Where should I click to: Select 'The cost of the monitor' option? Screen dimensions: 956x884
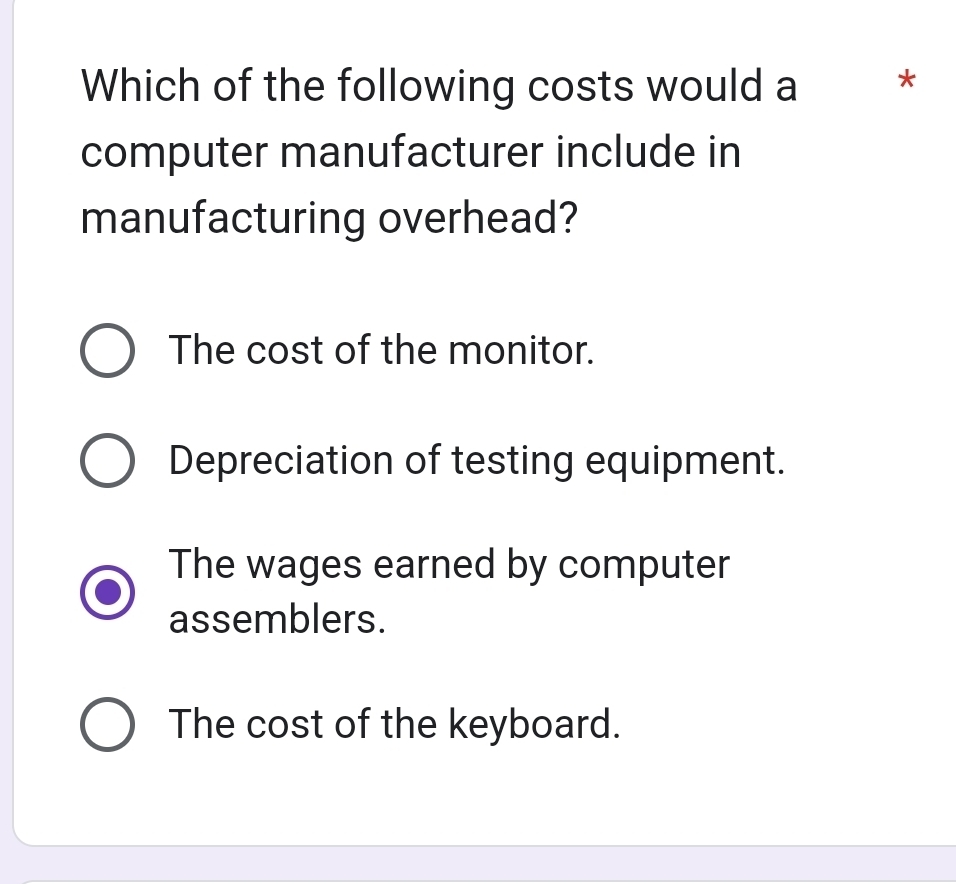tap(106, 351)
